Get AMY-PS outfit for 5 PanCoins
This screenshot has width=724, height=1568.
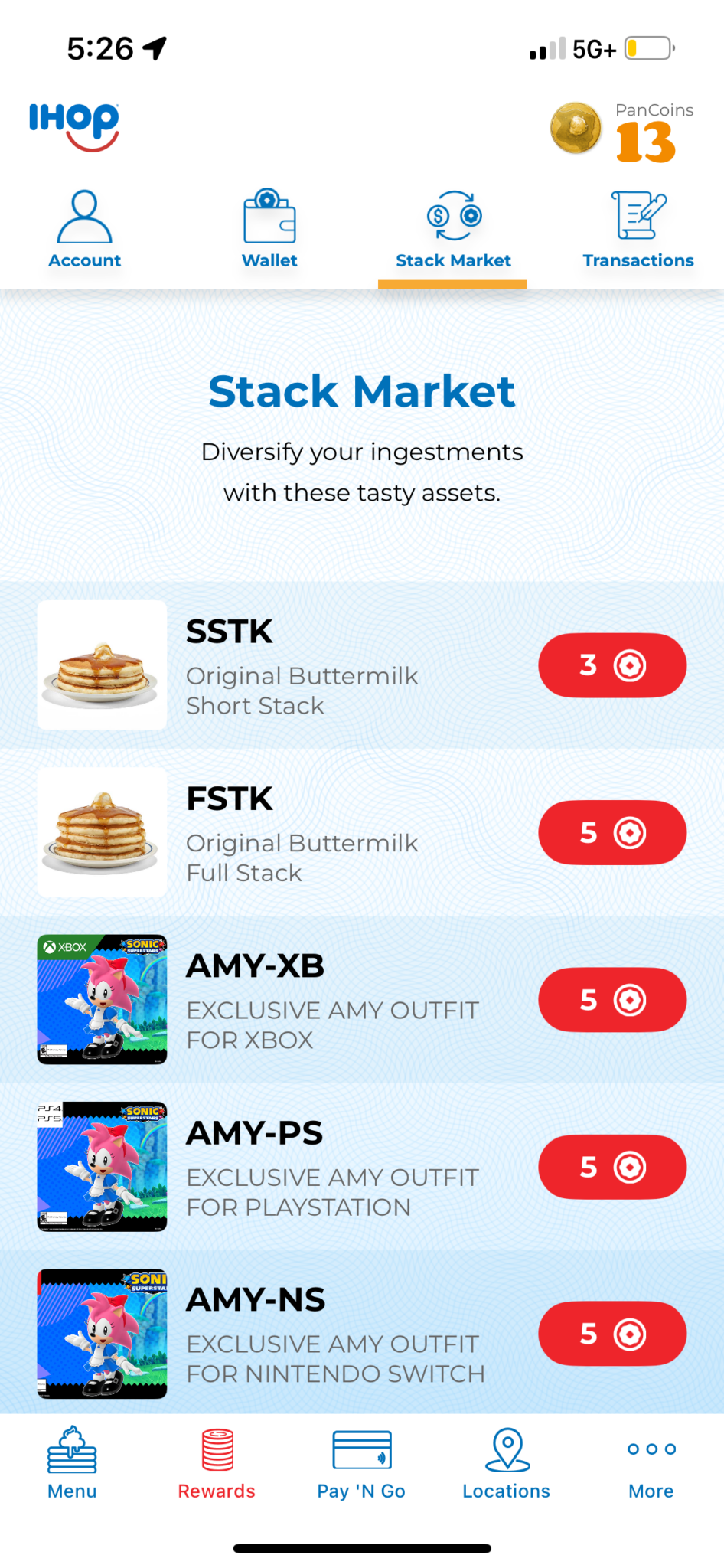[x=612, y=1167]
